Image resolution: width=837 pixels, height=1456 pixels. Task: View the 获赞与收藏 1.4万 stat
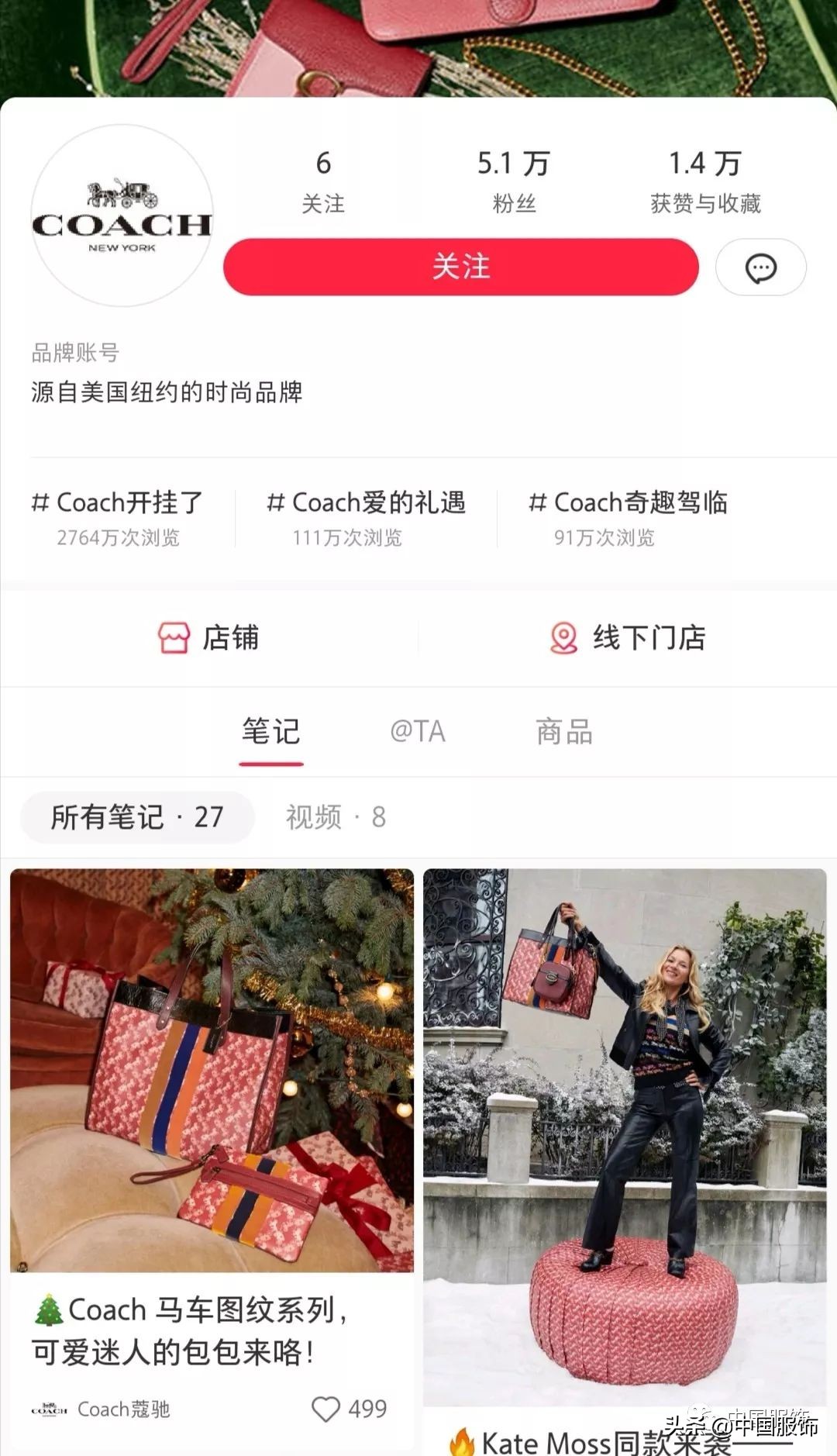(x=706, y=180)
